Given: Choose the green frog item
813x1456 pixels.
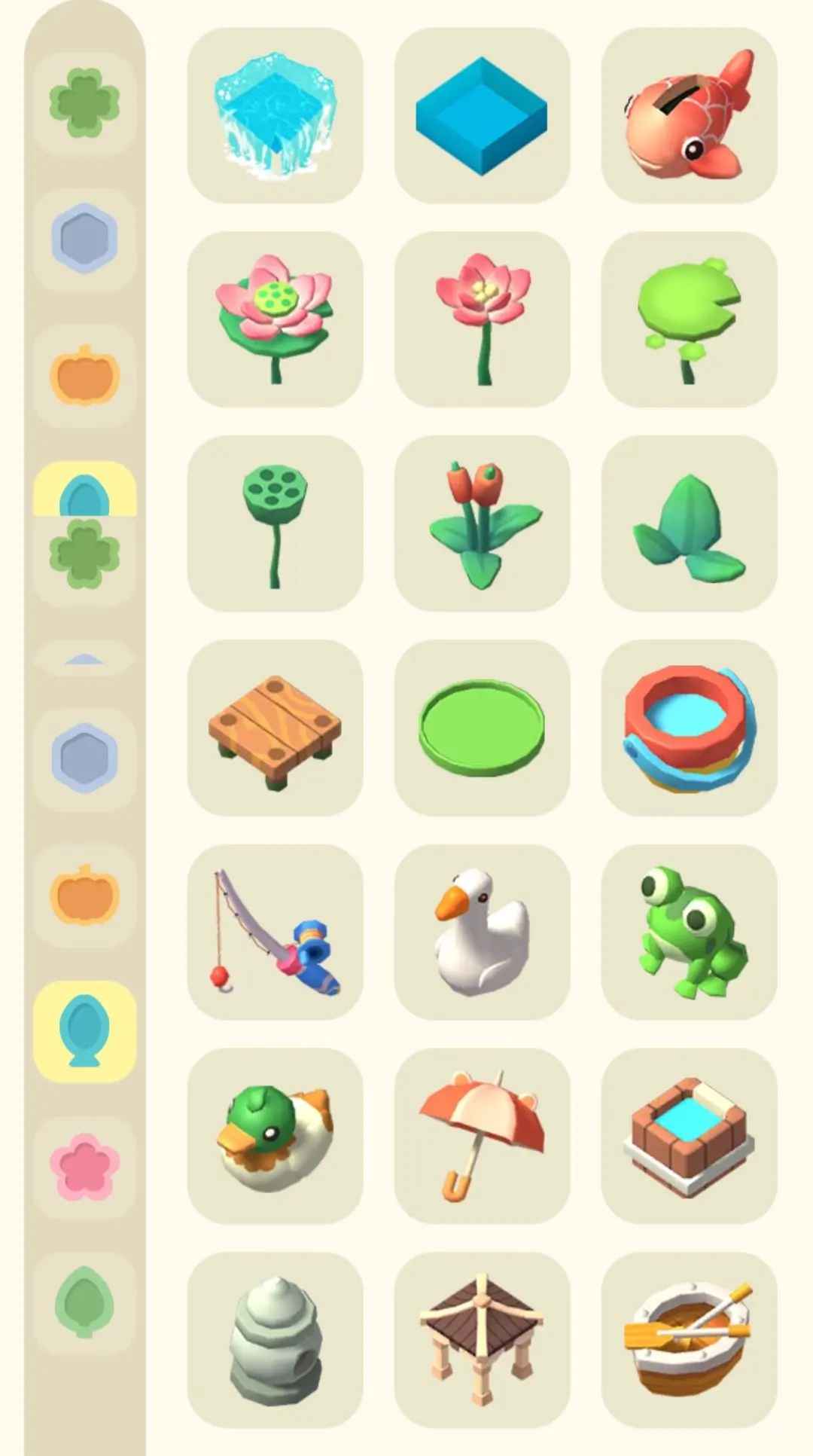Looking at the screenshot, I should 689,932.
